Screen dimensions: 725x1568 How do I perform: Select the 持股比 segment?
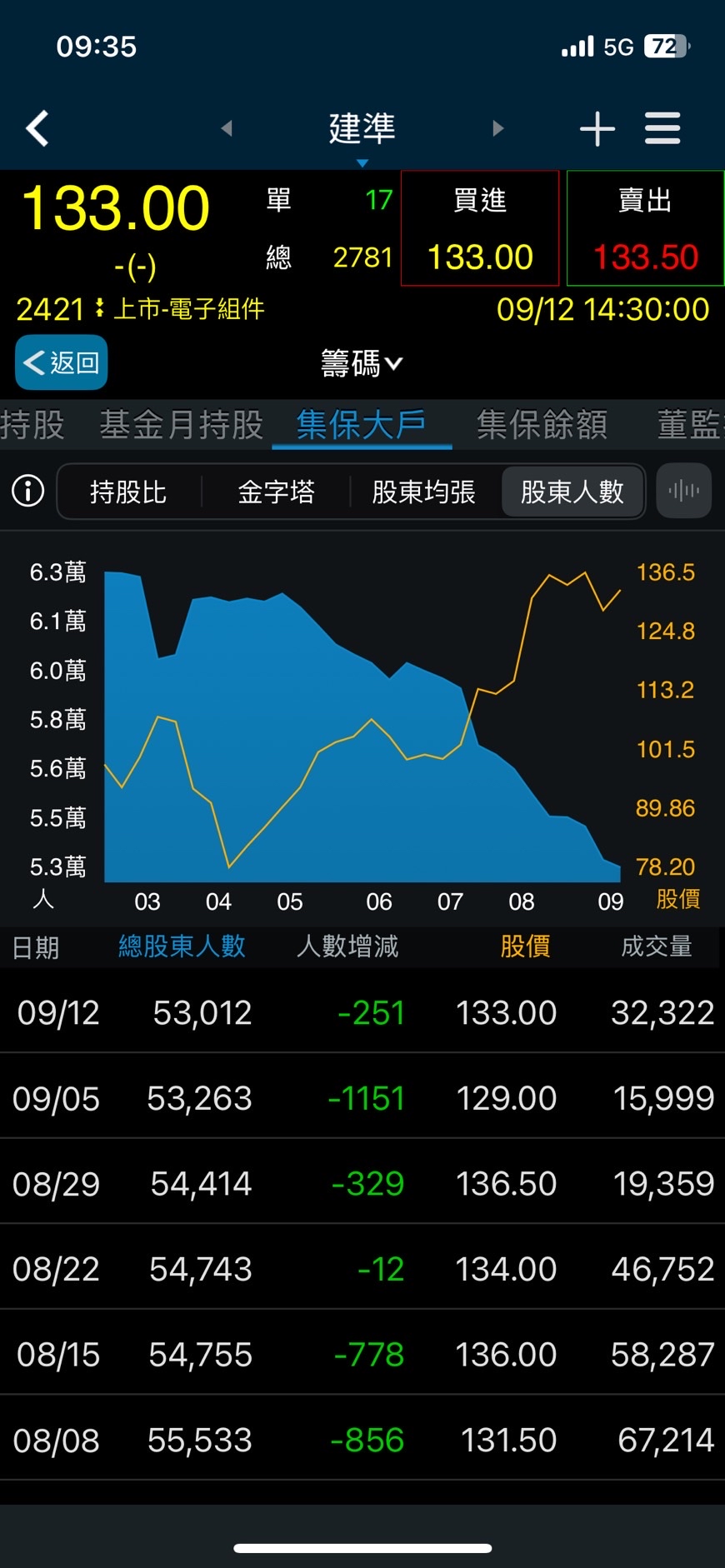(x=128, y=492)
